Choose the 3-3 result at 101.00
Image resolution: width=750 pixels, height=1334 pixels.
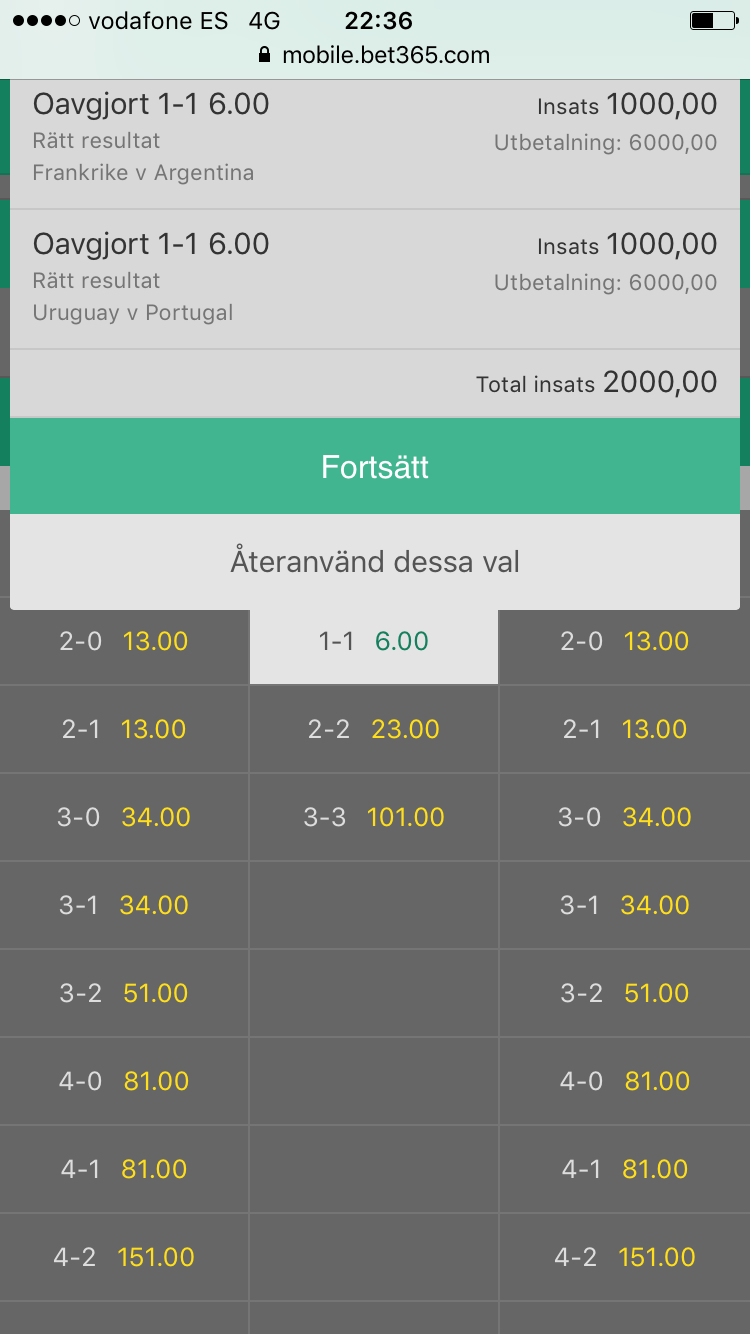point(374,817)
